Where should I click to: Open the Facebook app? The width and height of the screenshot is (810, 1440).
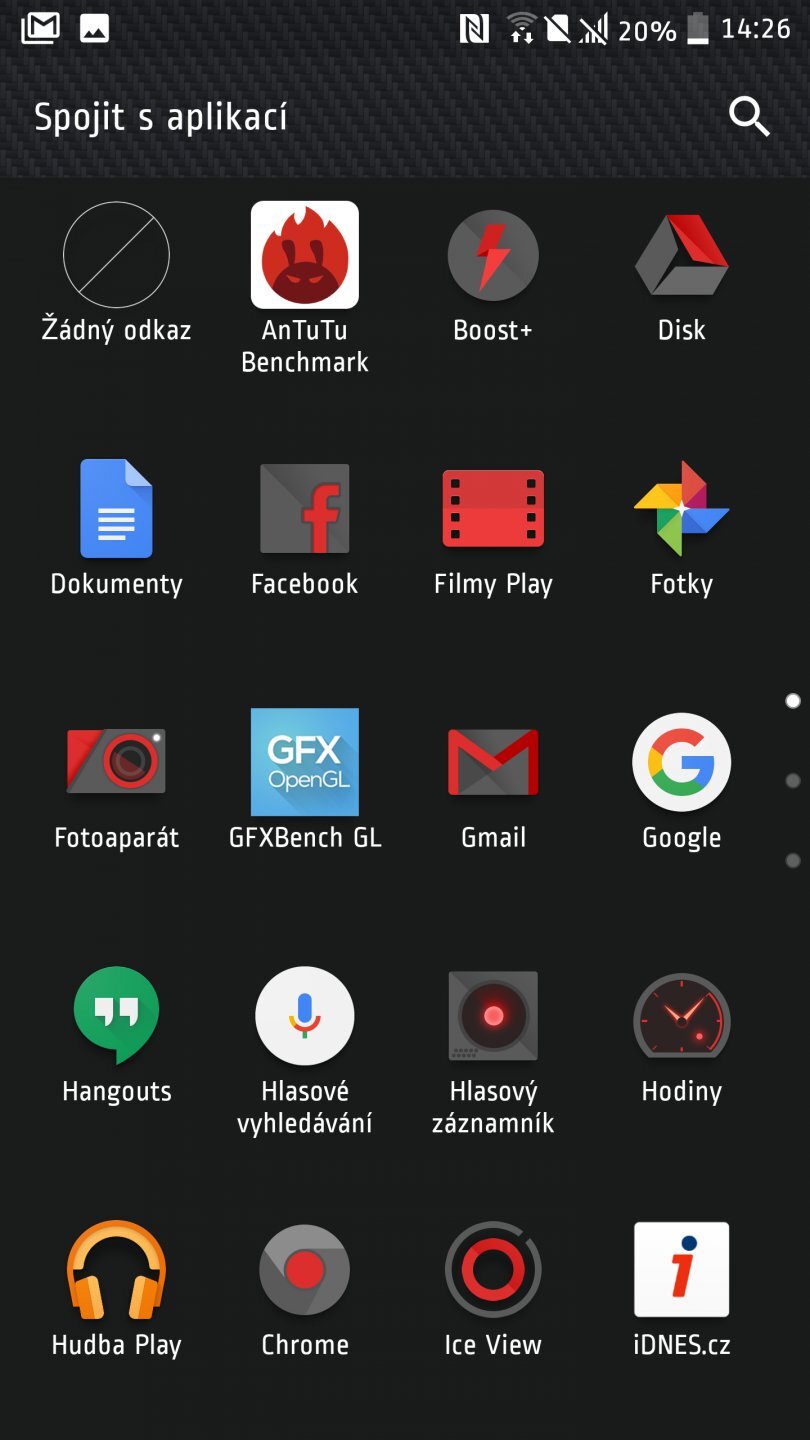click(305, 508)
